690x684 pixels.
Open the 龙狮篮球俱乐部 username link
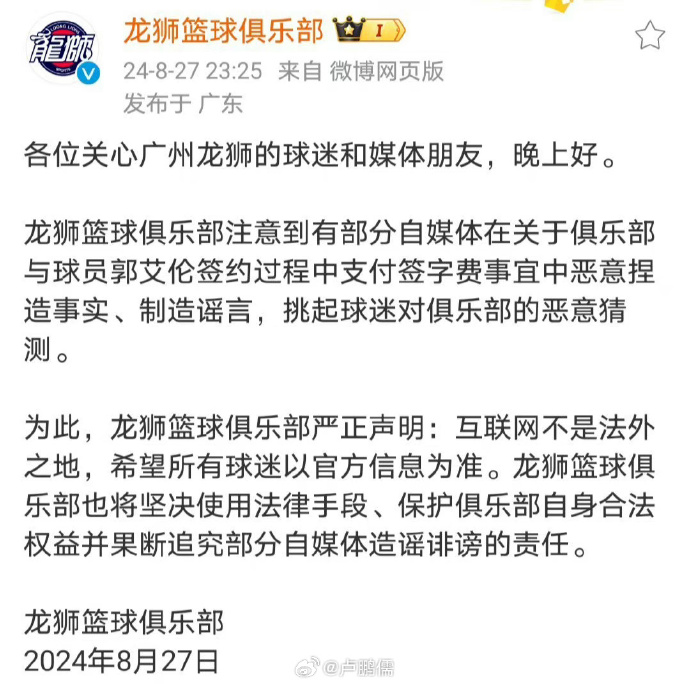[224, 32]
